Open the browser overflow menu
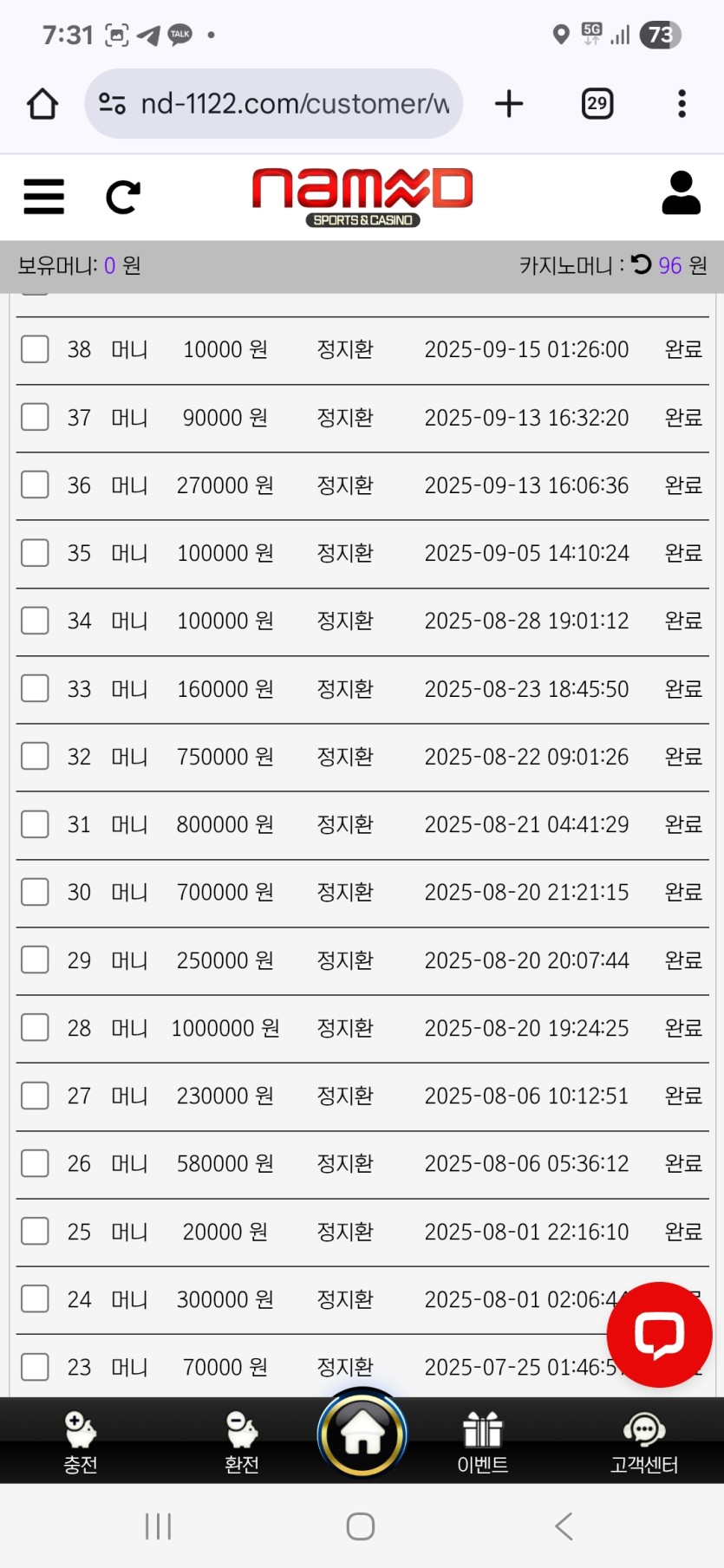Image resolution: width=724 pixels, height=1568 pixels. 682,104
